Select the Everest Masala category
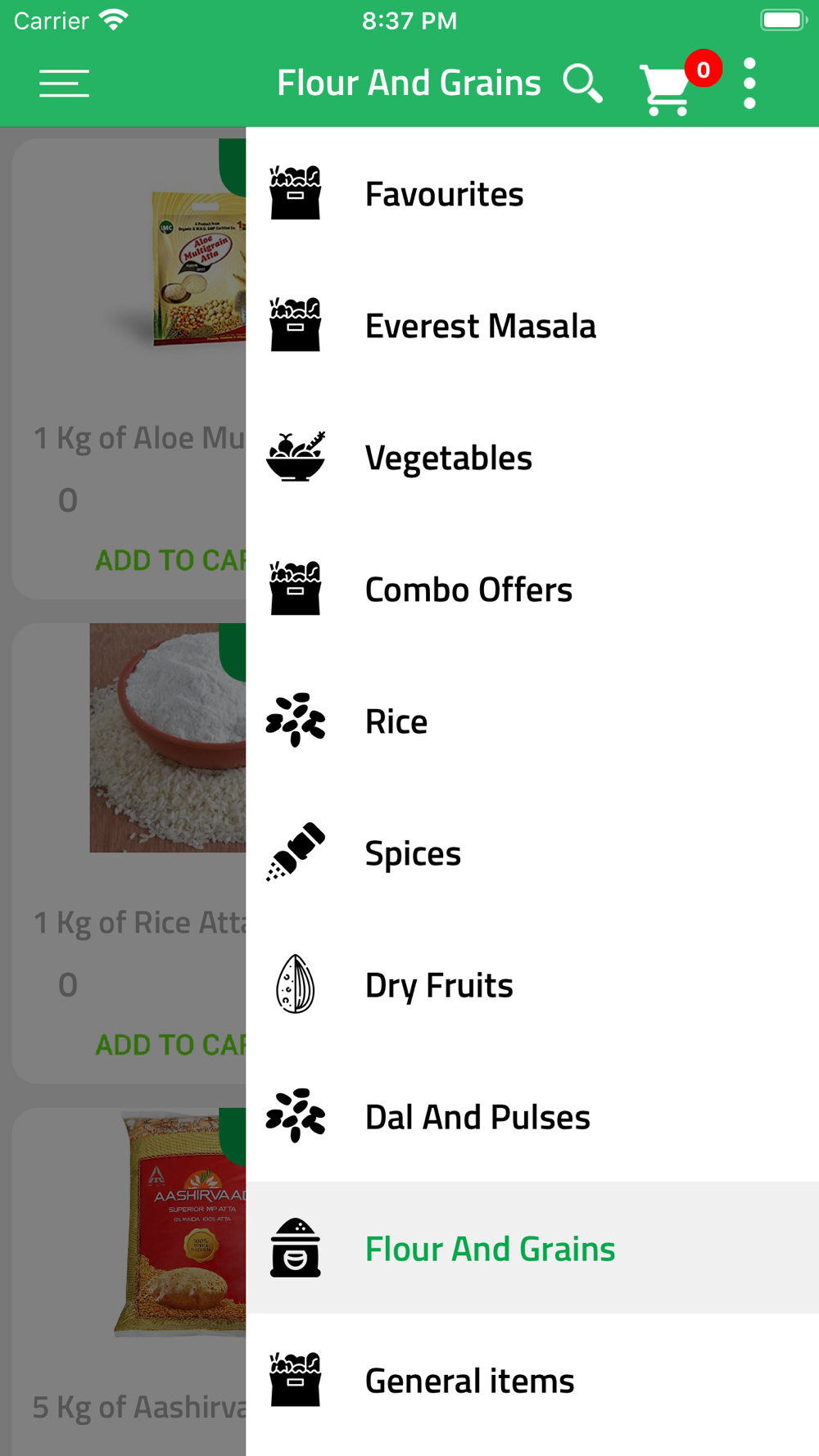The height and width of the screenshot is (1456, 819). pyautogui.click(x=532, y=326)
